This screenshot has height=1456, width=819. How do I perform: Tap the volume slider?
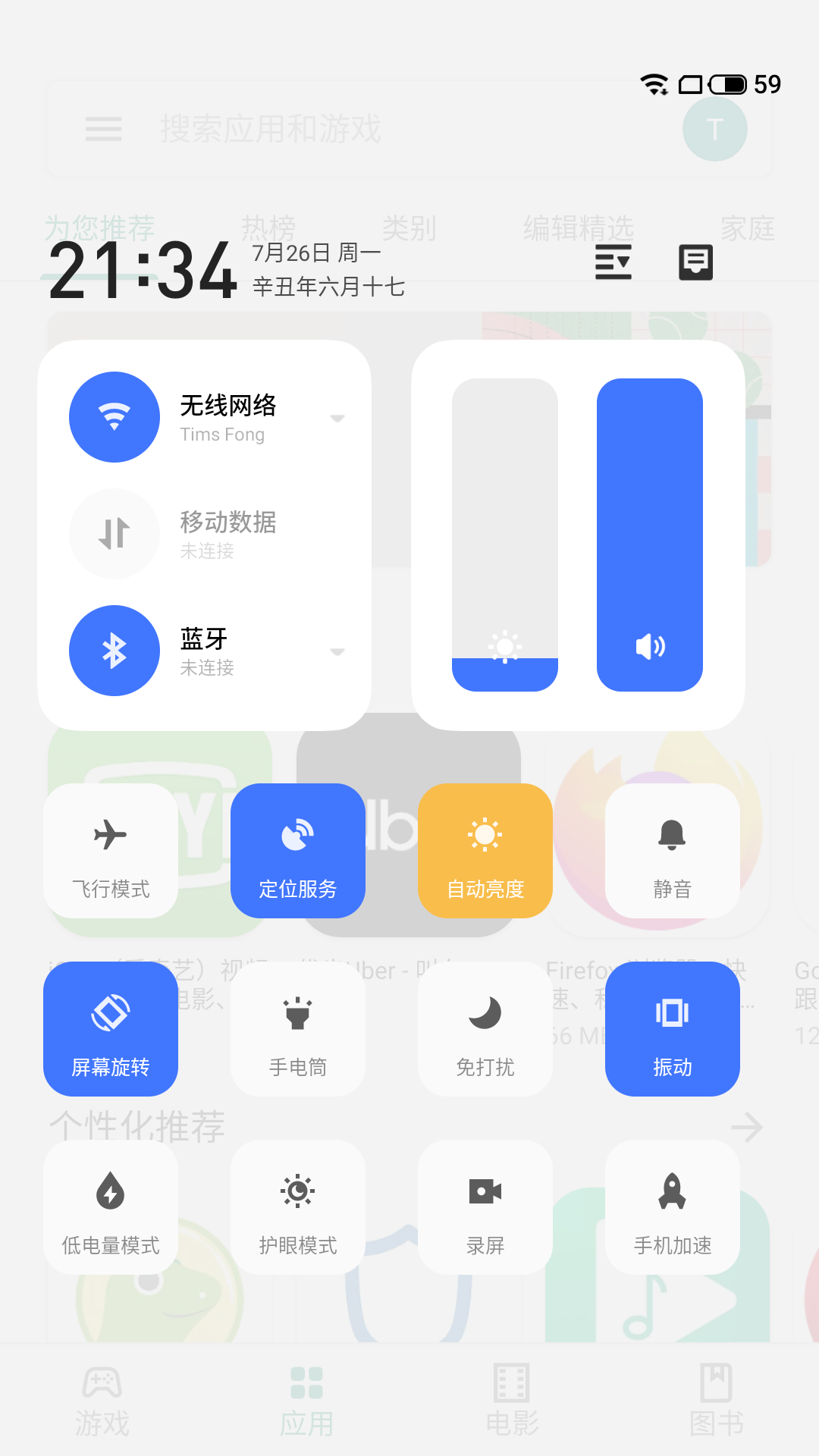pos(650,535)
